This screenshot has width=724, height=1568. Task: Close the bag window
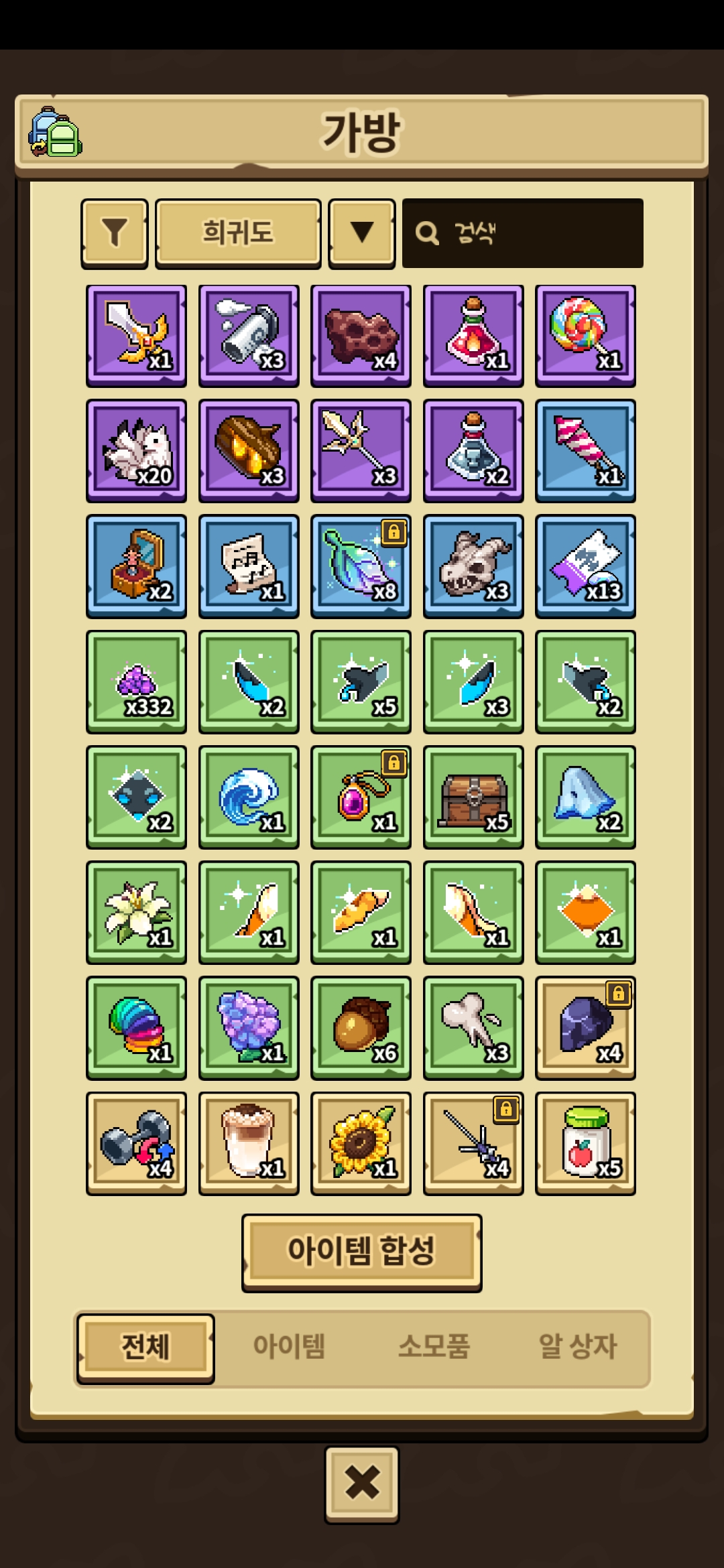(x=362, y=1482)
